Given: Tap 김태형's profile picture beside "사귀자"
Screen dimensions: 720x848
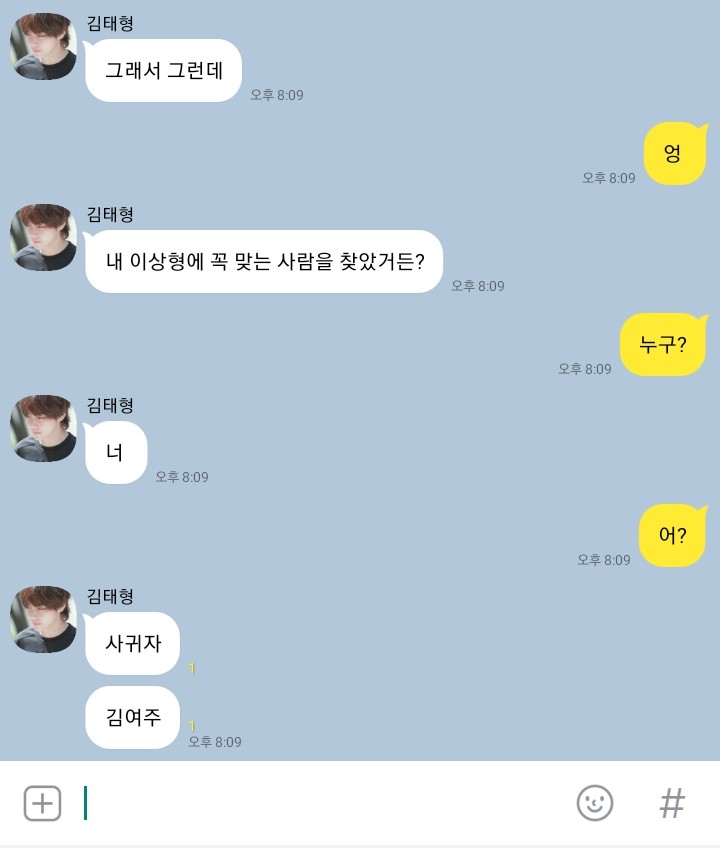Looking at the screenshot, I should pos(43,620).
